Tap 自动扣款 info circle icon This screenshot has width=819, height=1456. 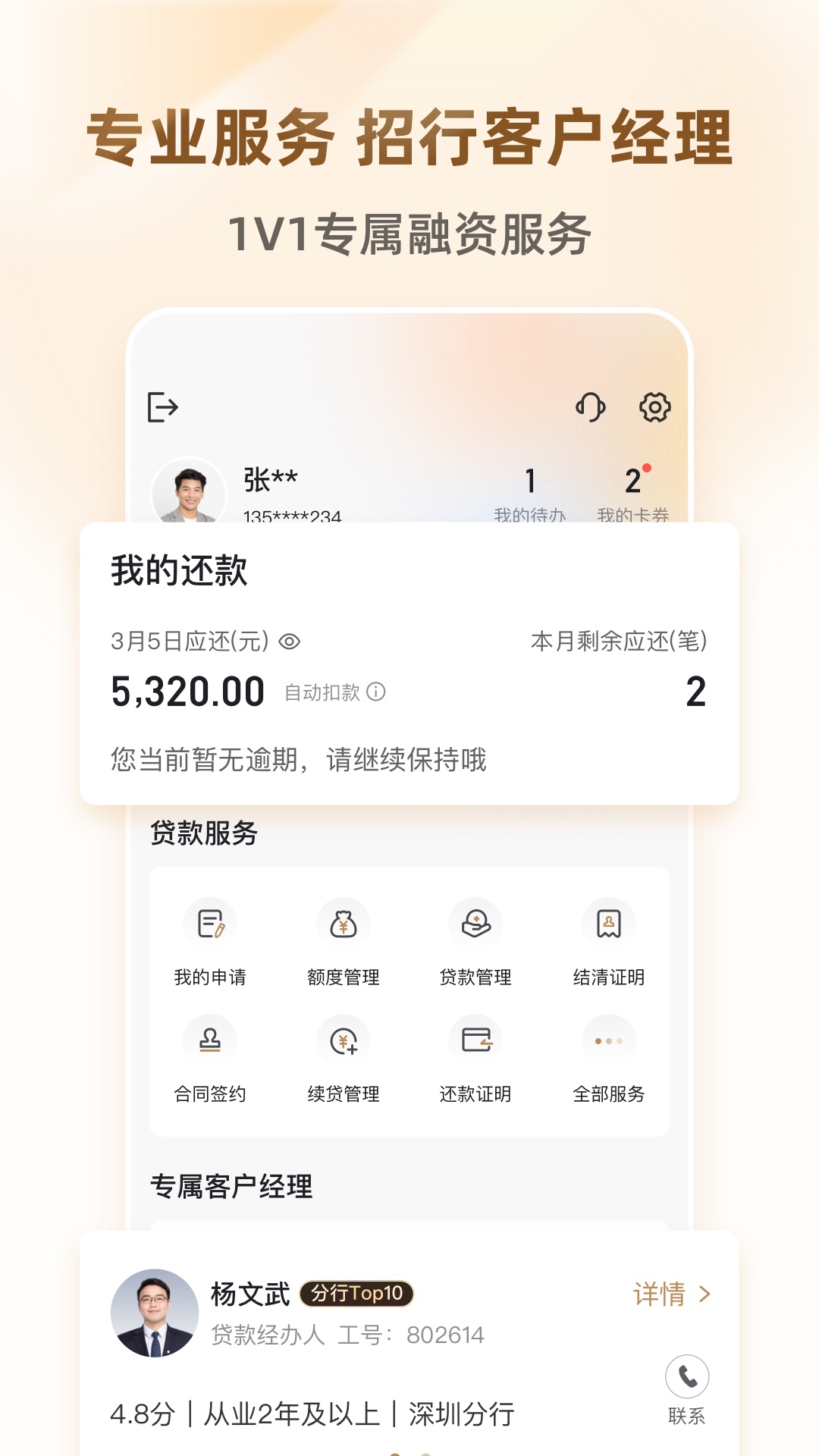(377, 692)
